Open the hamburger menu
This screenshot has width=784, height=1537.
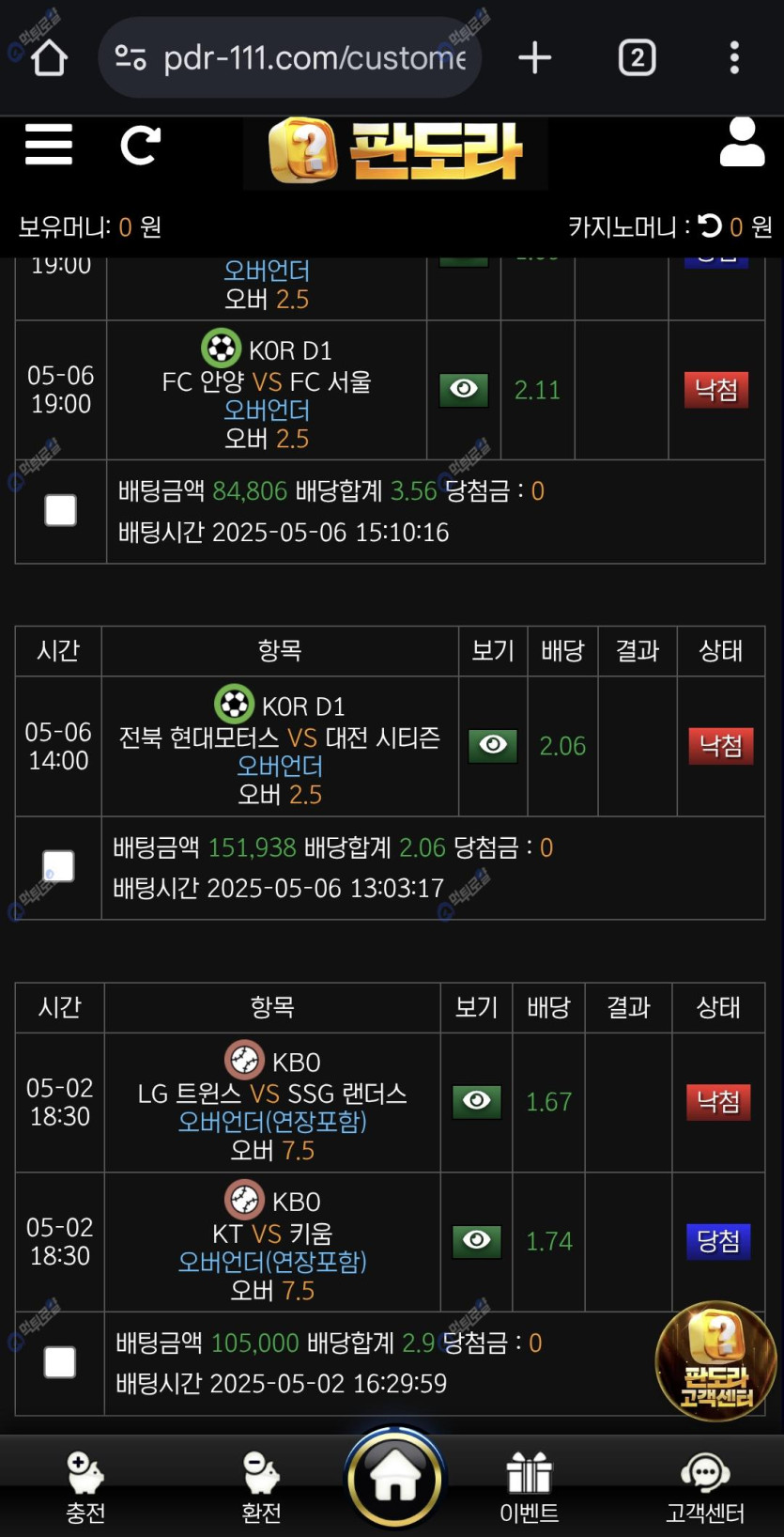coord(49,145)
